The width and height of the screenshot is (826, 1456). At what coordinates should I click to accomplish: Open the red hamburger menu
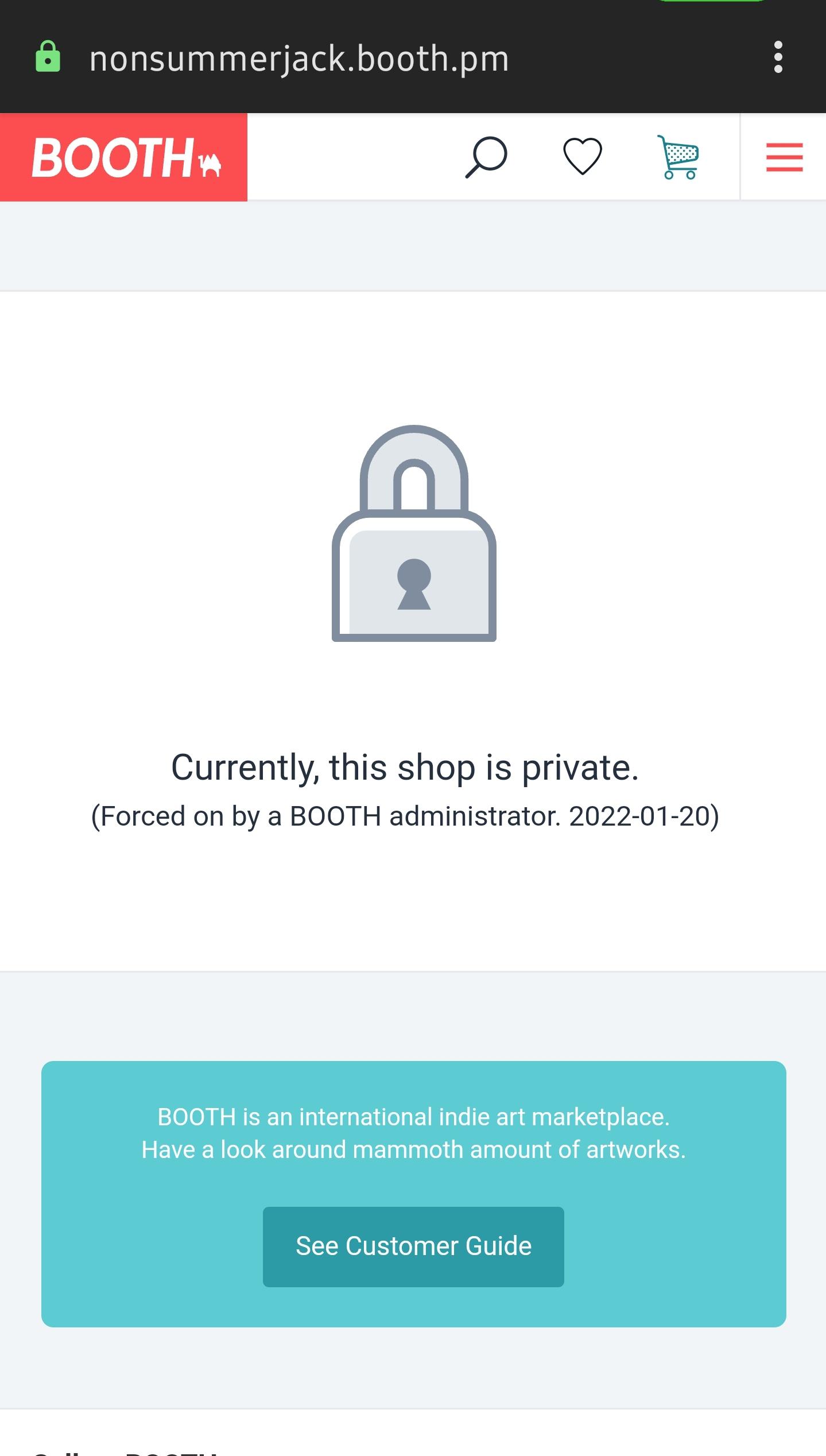coord(784,157)
